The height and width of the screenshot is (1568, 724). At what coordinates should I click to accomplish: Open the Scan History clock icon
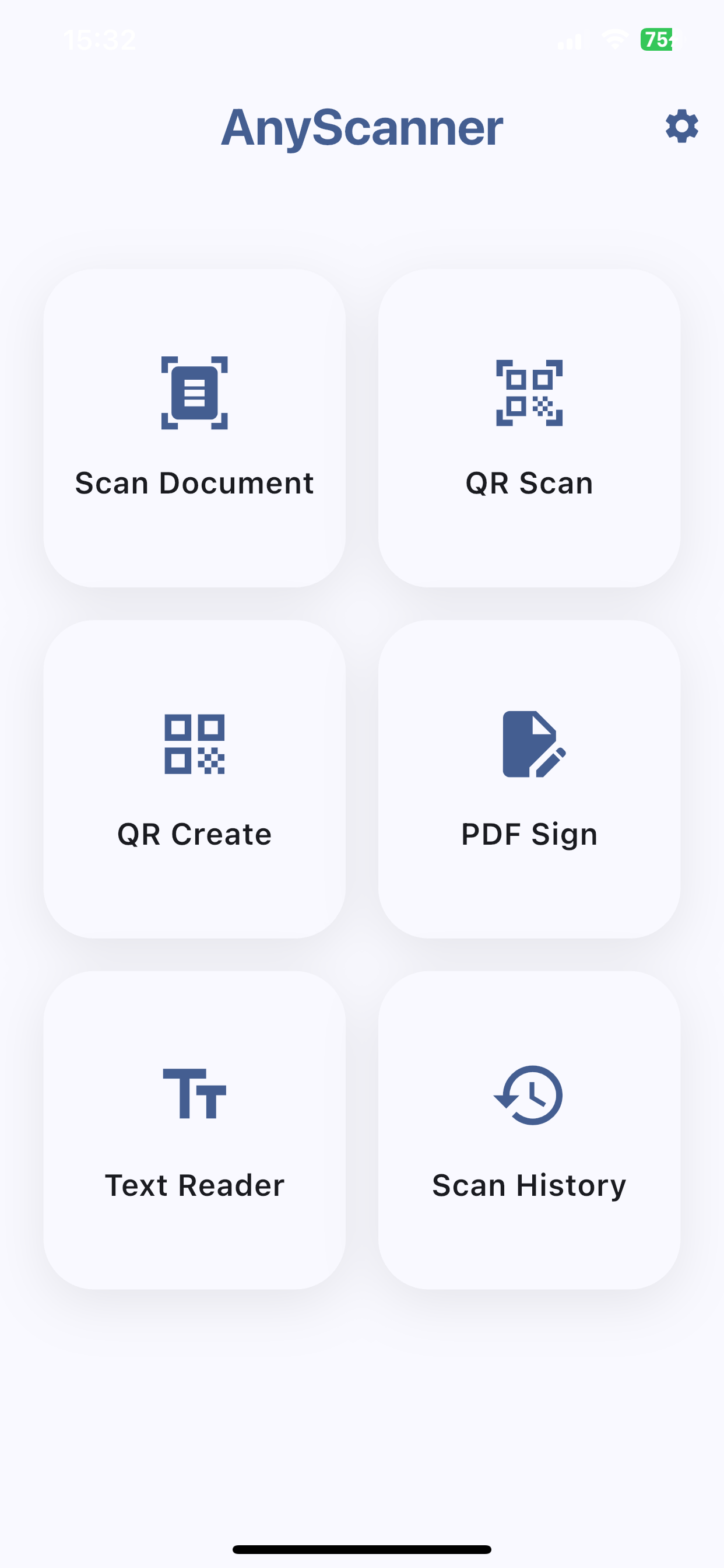[529, 1095]
